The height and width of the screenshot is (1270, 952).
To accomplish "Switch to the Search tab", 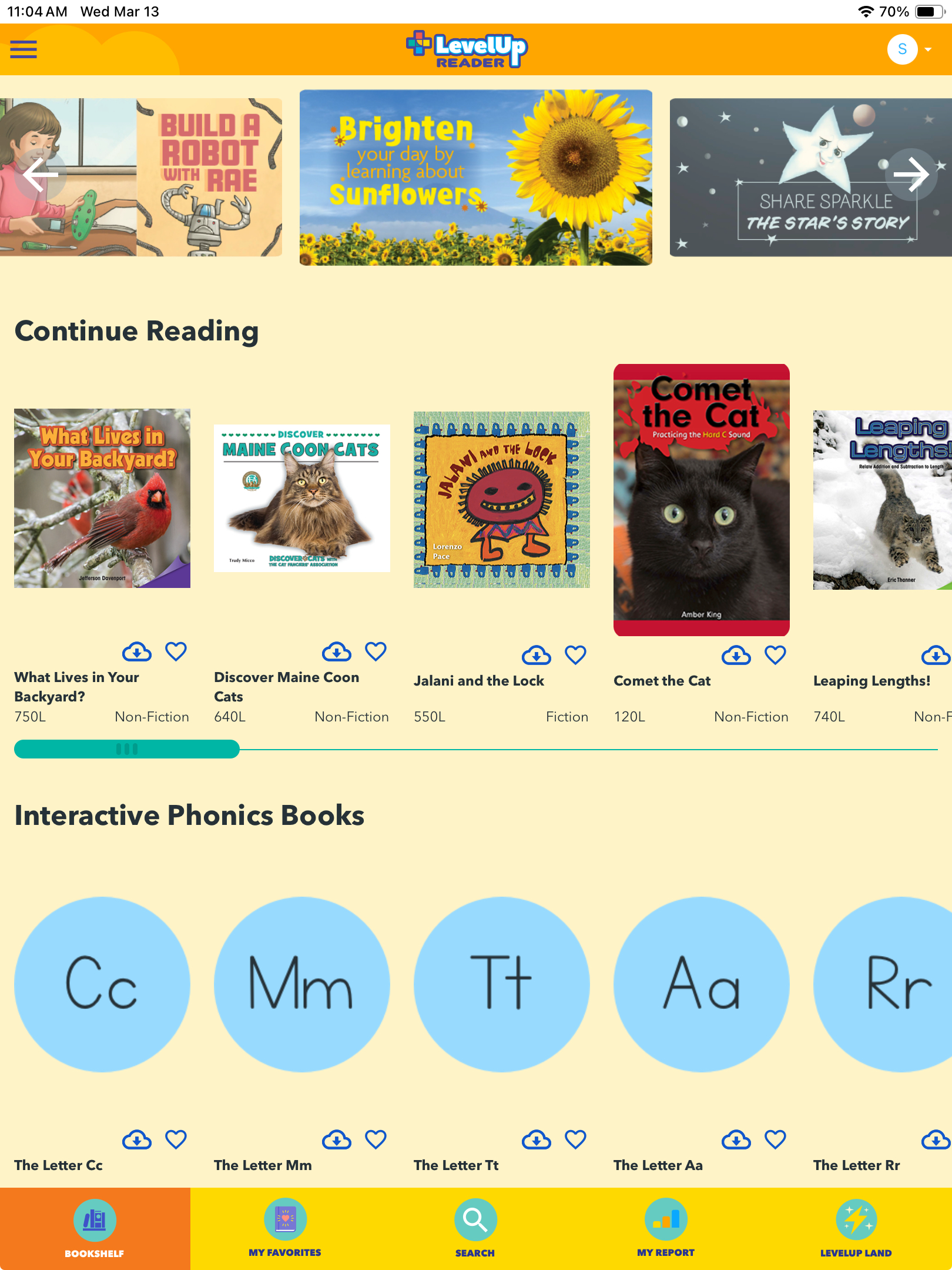I will pos(475,1229).
